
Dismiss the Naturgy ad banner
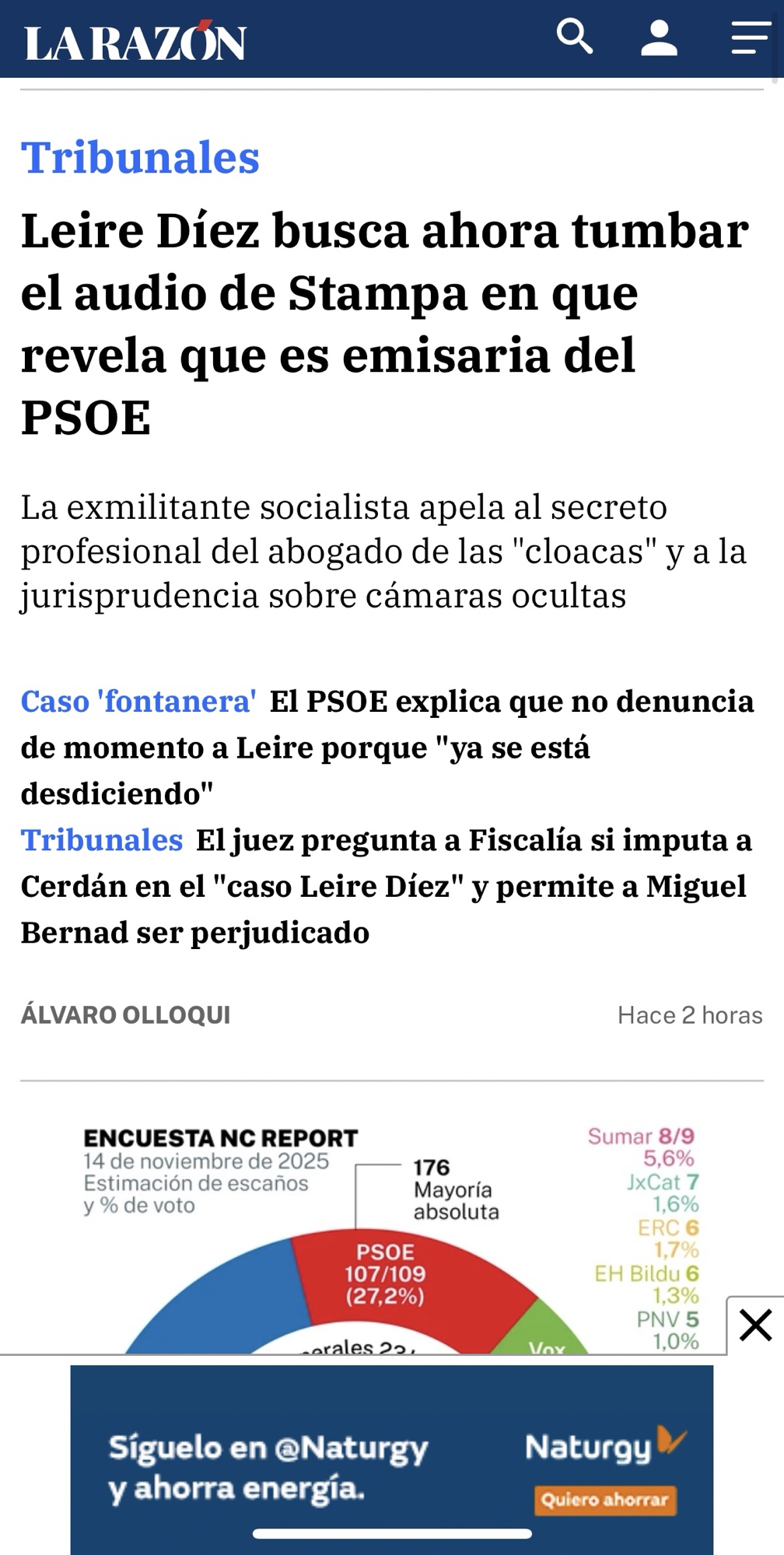pos(754,1325)
